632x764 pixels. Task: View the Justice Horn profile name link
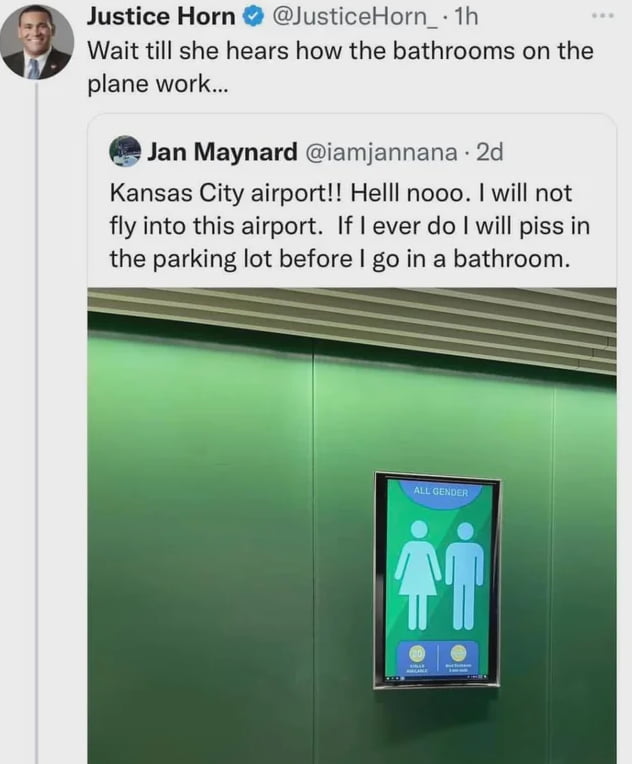(x=161, y=17)
